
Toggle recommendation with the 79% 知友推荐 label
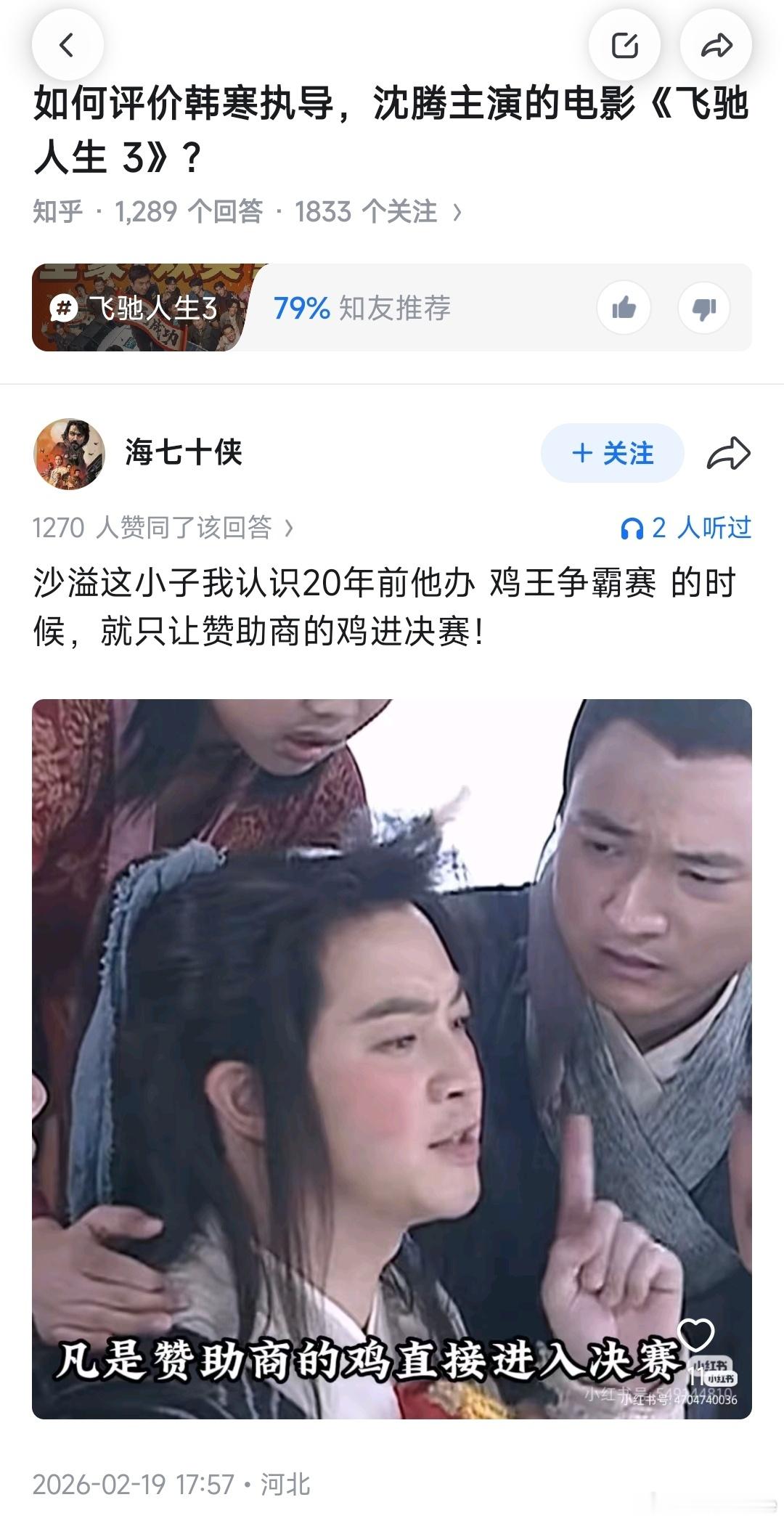coord(362,308)
